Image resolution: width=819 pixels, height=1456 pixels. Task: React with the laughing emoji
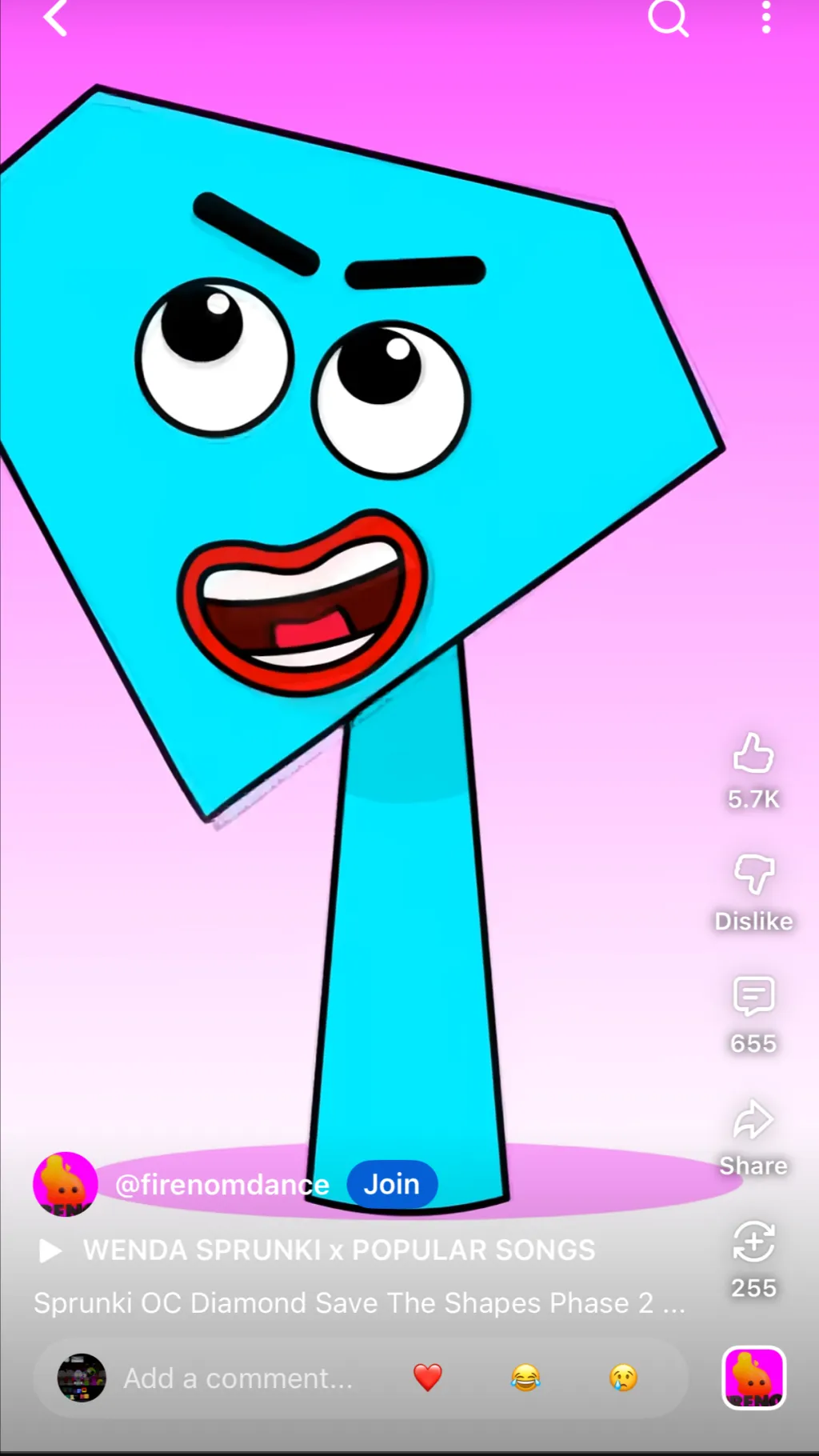(x=525, y=1378)
